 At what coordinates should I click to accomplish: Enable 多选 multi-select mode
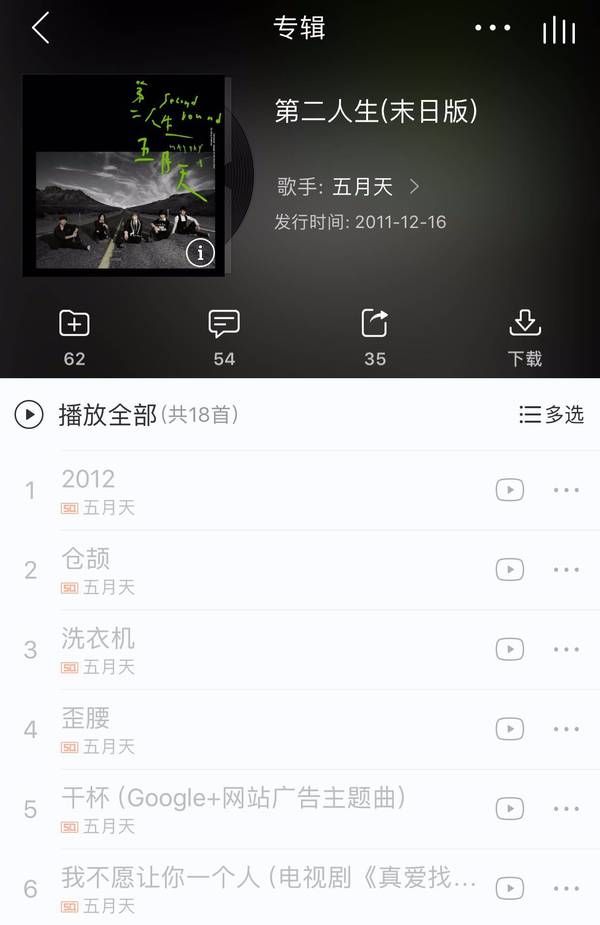point(551,414)
